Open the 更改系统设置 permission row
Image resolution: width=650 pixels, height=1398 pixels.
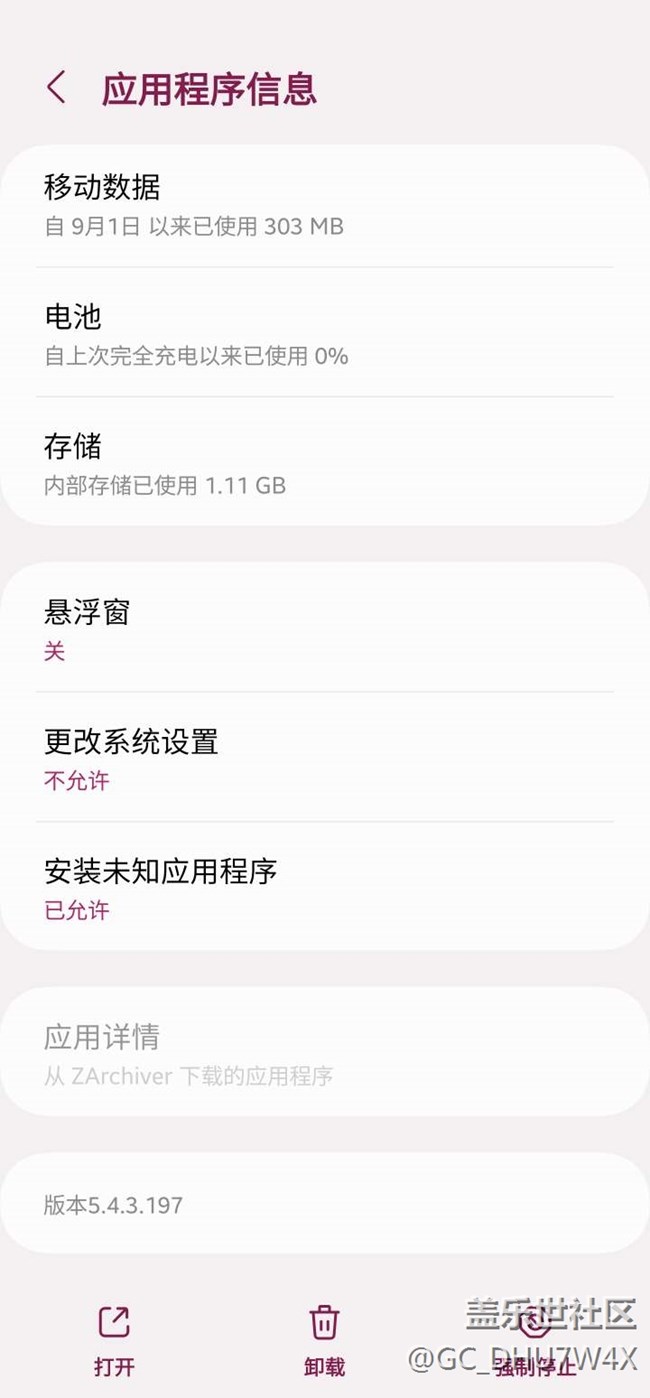coord(325,757)
